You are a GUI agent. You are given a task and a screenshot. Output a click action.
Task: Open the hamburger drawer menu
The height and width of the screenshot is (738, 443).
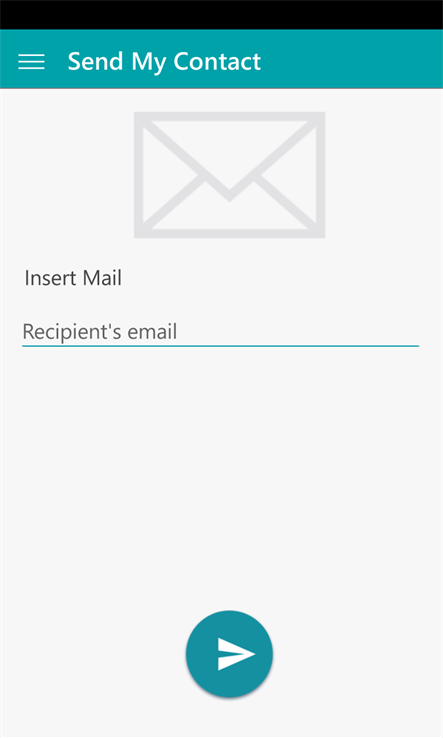(x=32, y=62)
